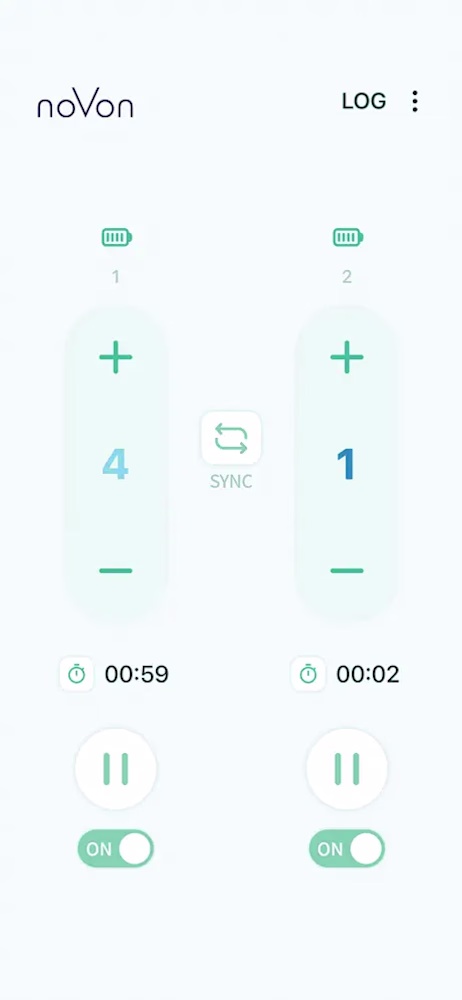Open the three-dot overflow menu
The image size is (462, 1000).
point(415,101)
